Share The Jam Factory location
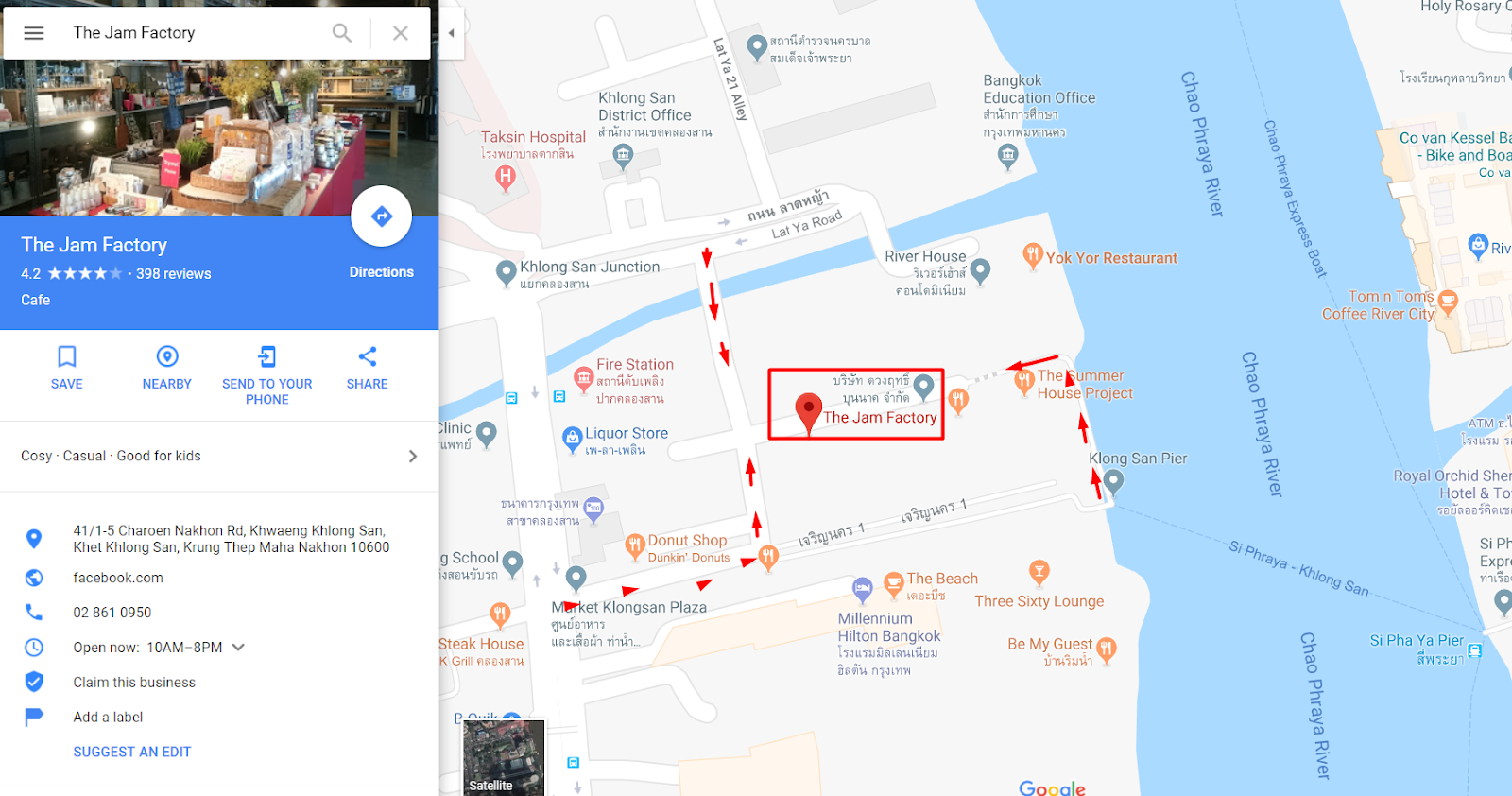The image size is (1512, 796). pos(368,368)
